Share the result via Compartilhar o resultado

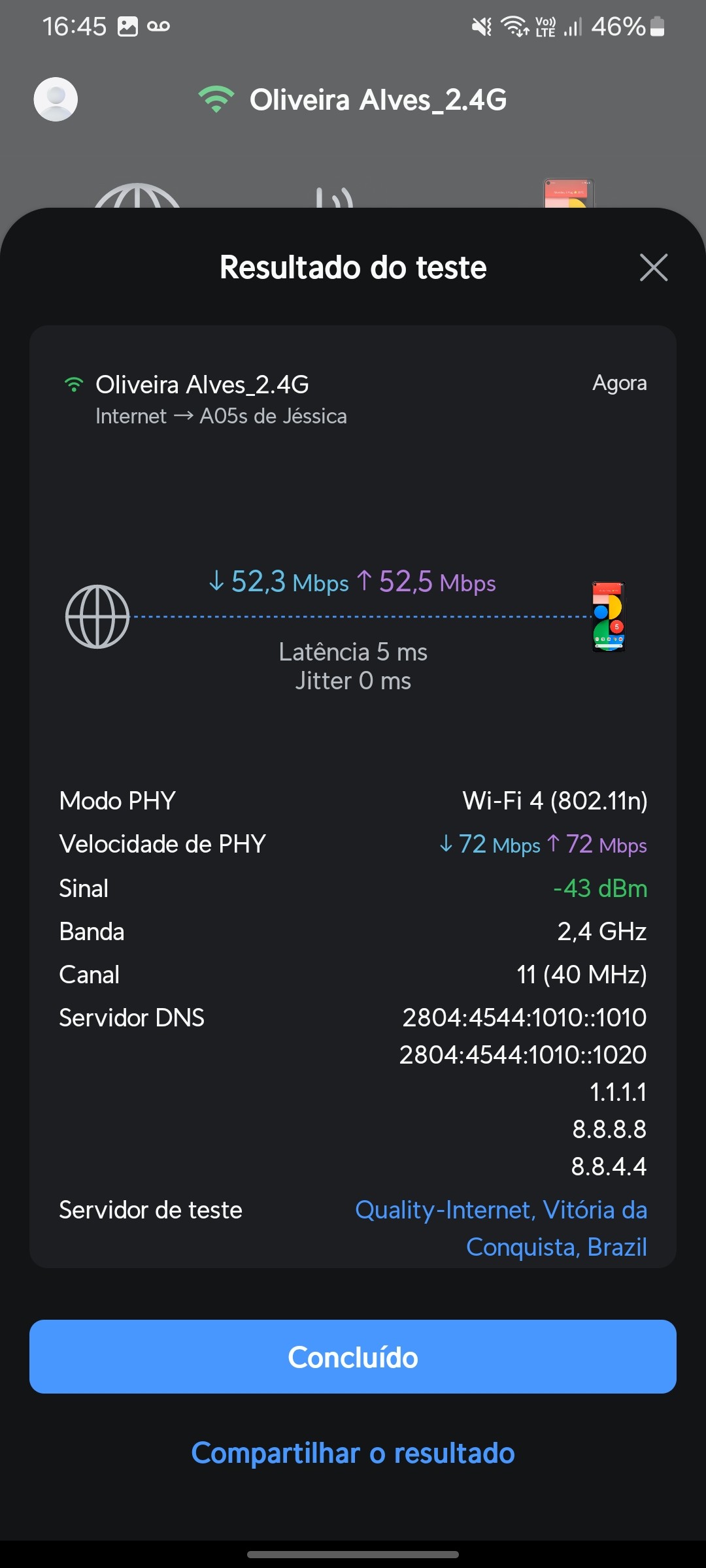(x=353, y=1453)
